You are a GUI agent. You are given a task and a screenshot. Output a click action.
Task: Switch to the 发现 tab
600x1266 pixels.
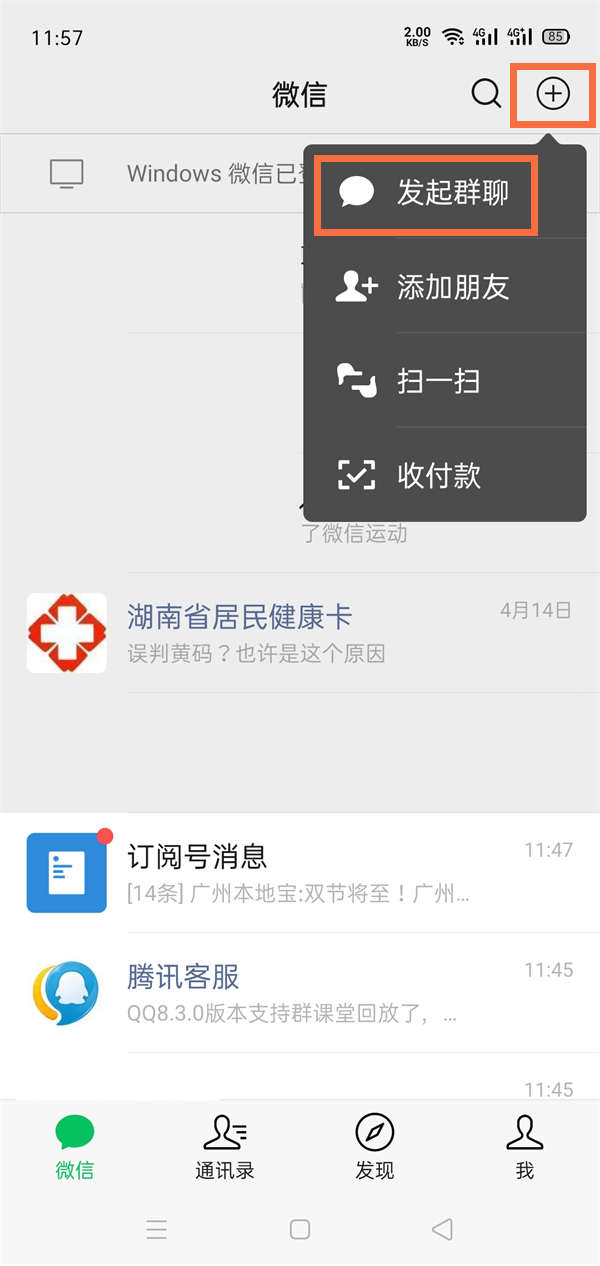coord(375,1146)
